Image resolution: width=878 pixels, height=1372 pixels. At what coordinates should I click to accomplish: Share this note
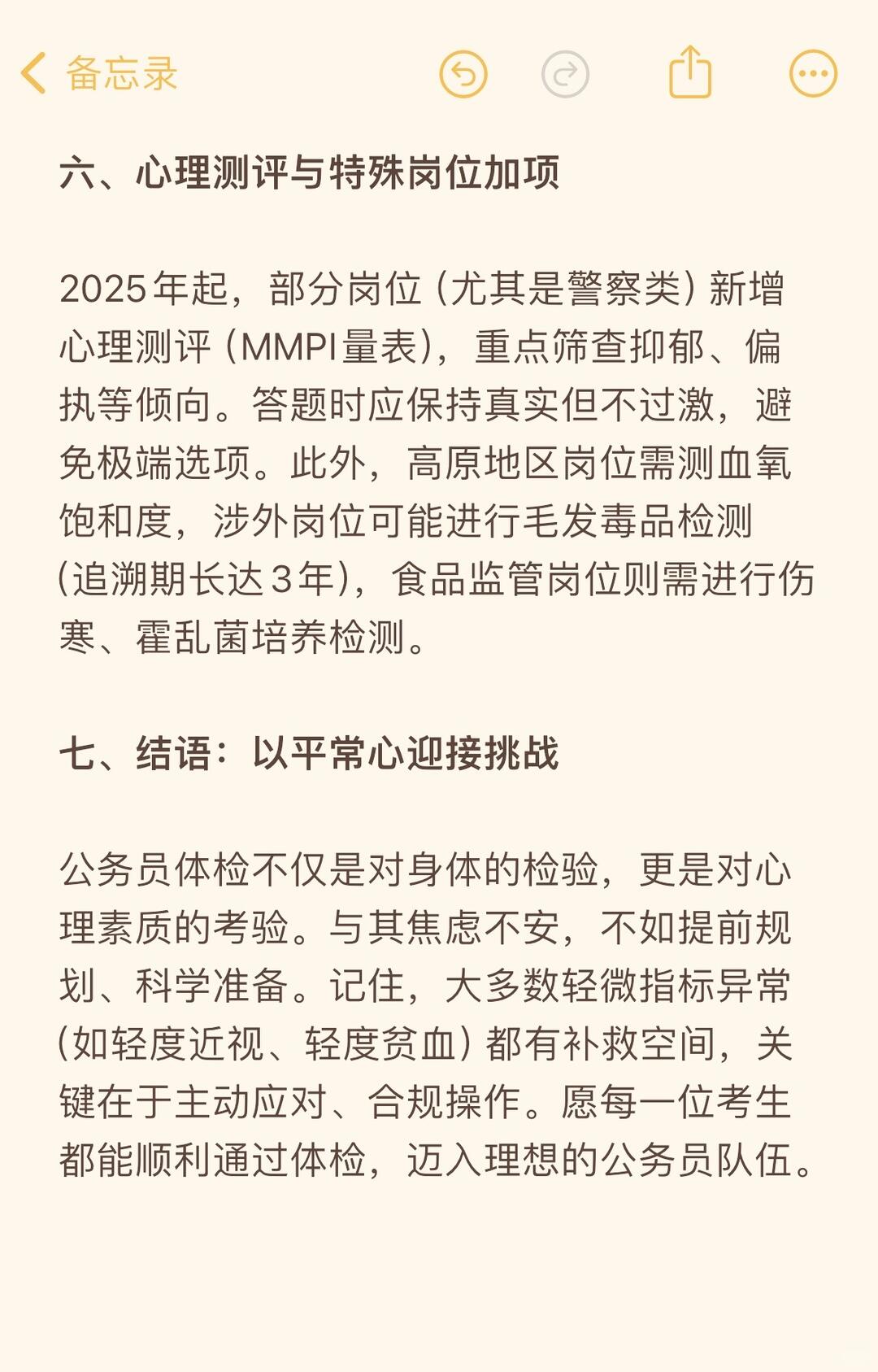tap(690, 73)
